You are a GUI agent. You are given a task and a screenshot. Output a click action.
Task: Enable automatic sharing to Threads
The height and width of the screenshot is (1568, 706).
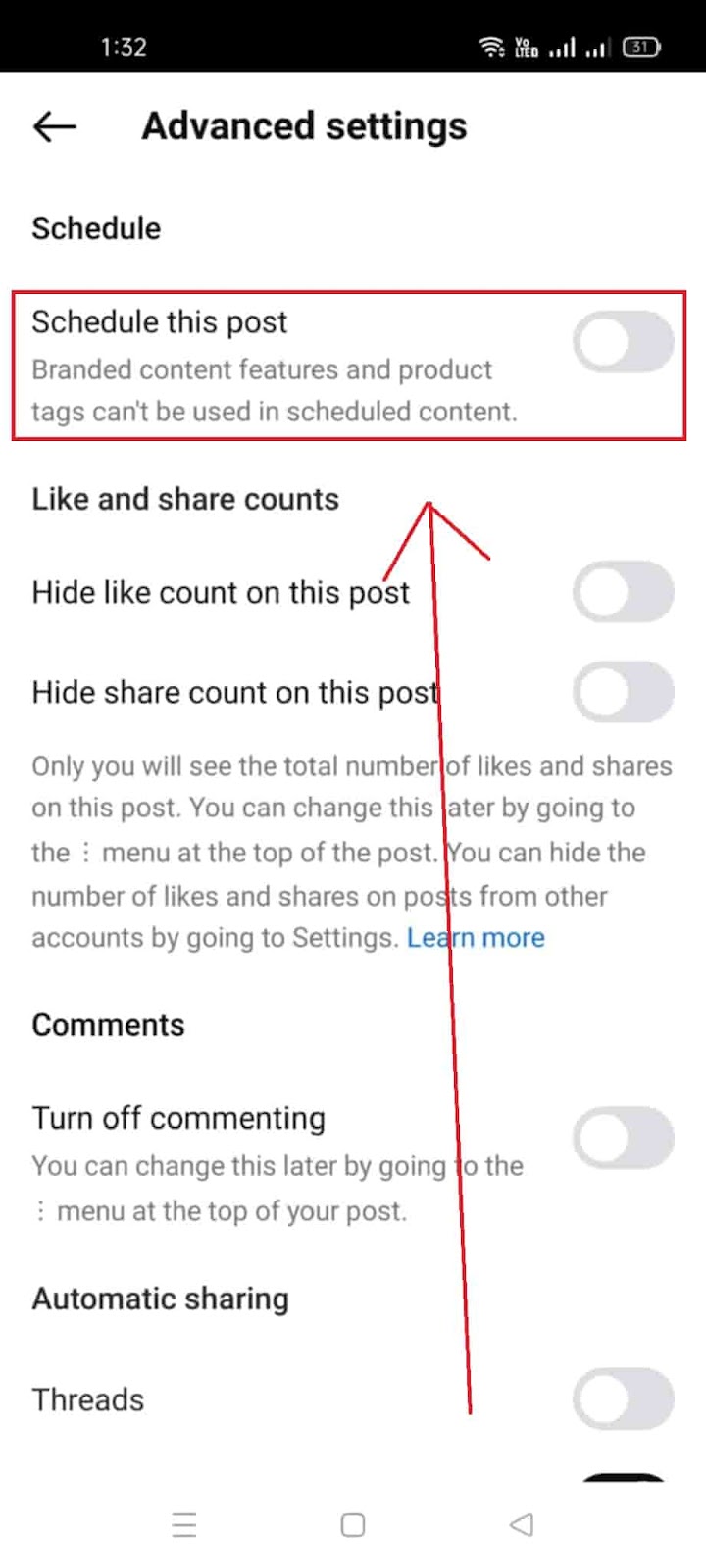pyautogui.click(x=624, y=1398)
